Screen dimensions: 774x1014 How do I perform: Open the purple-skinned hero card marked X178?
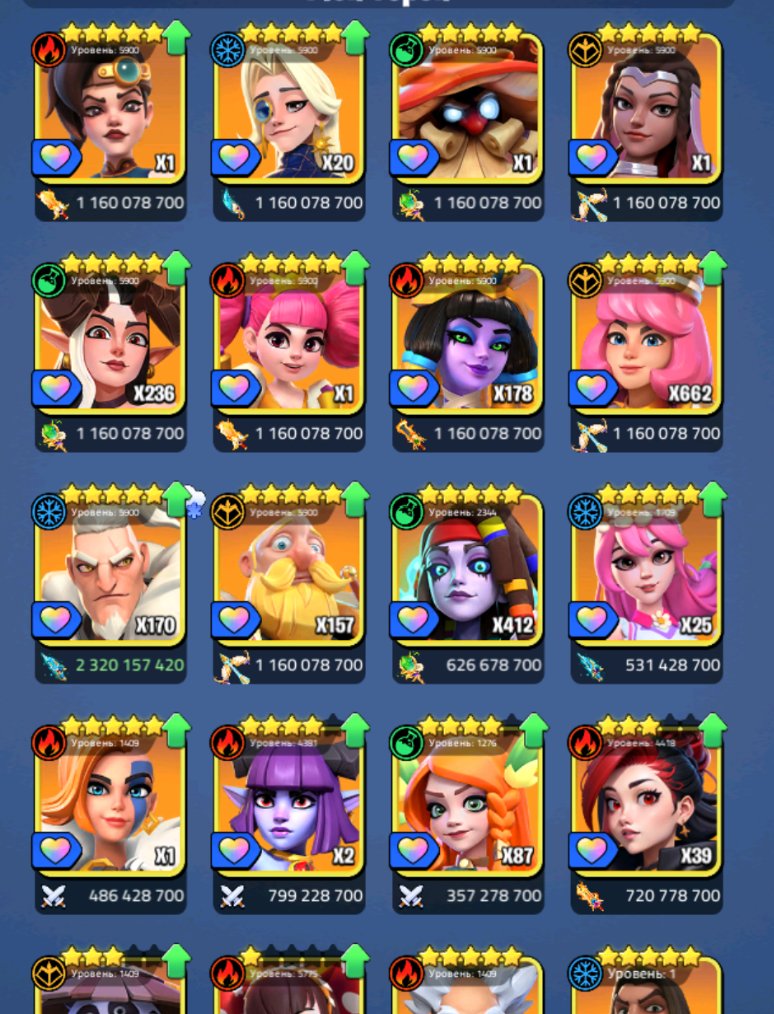pos(468,340)
